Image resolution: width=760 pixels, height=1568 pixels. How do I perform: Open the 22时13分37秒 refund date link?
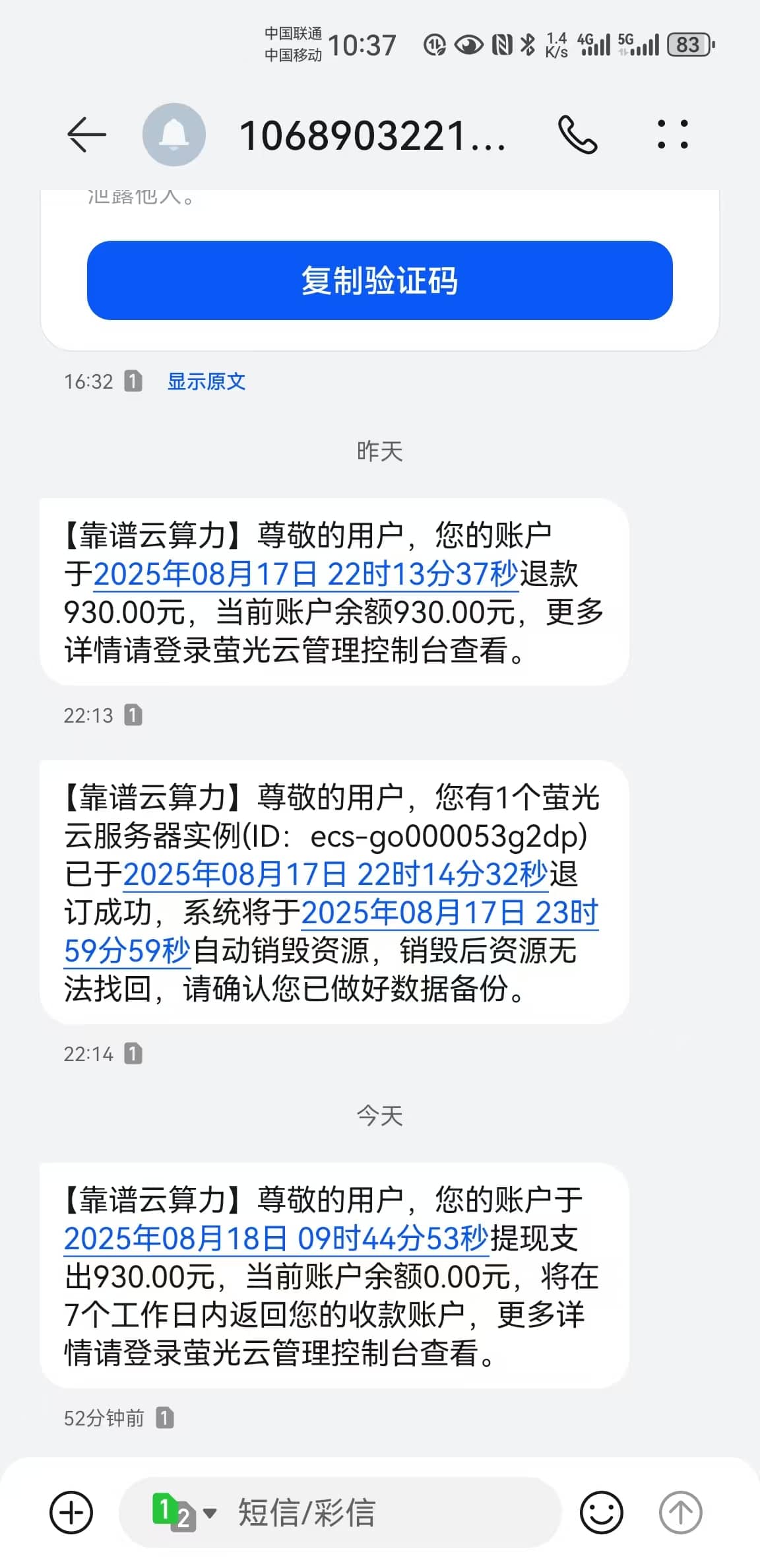pyautogui.click(x=305, y=574)
